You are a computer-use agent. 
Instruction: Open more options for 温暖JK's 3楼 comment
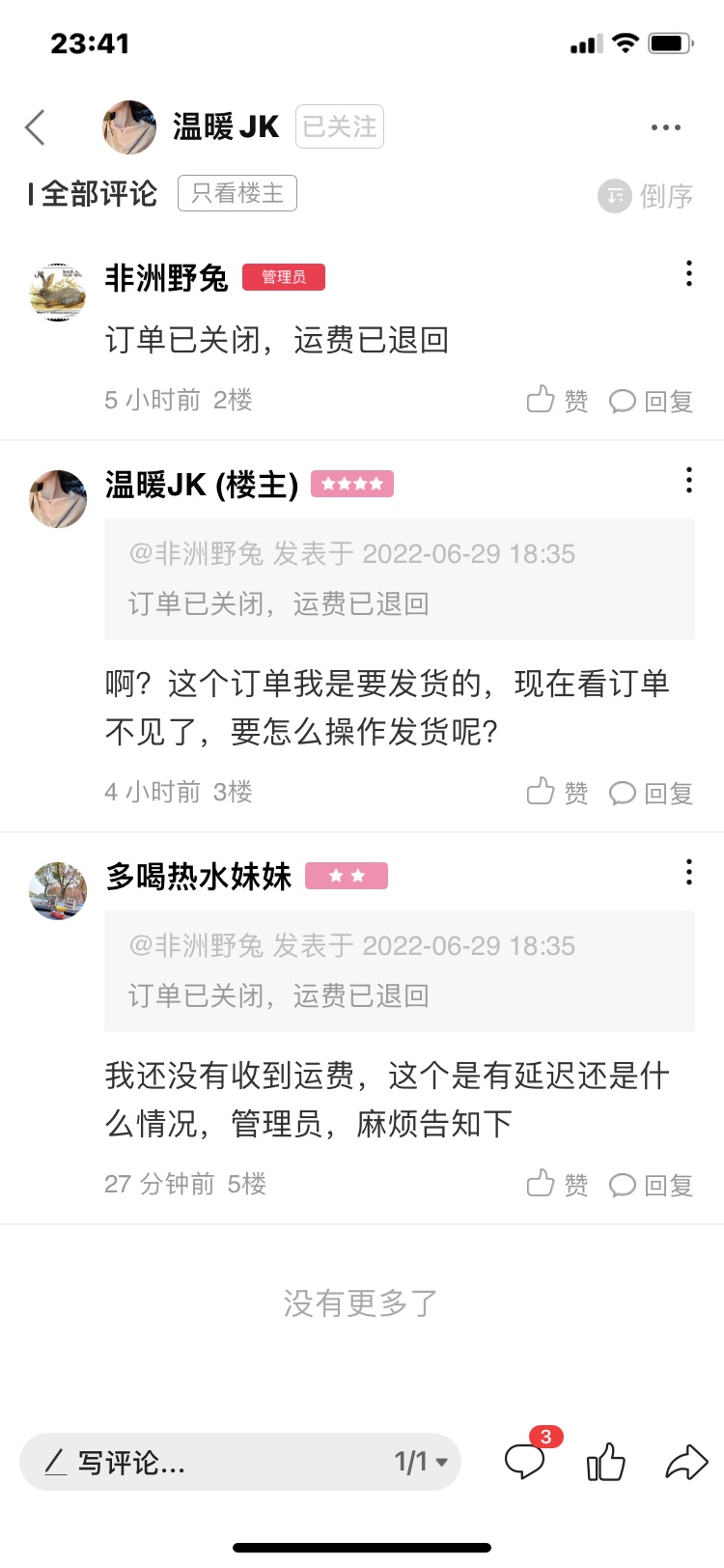pos(688,480)
